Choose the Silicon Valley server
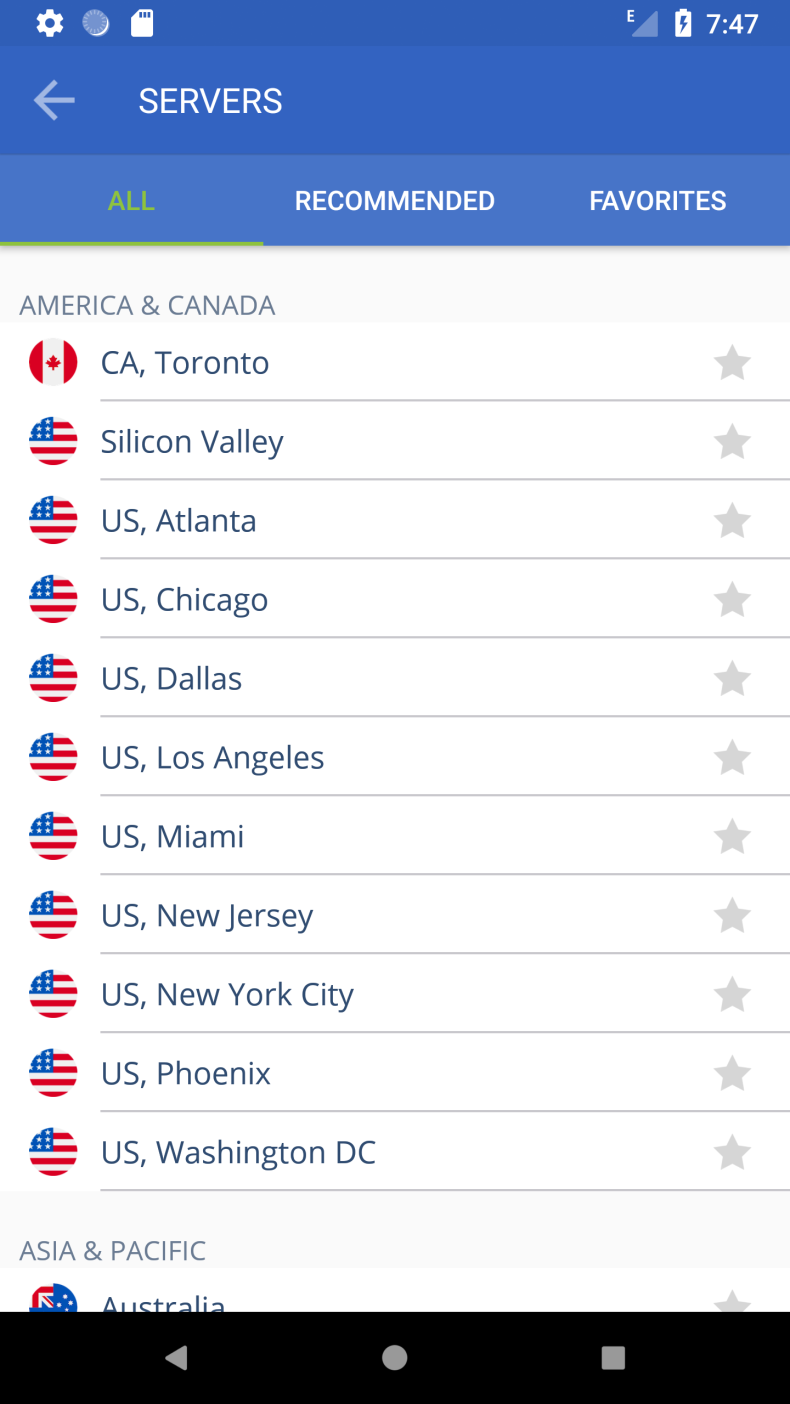This screenshot has height=1404, width=790. click(395, 441)
